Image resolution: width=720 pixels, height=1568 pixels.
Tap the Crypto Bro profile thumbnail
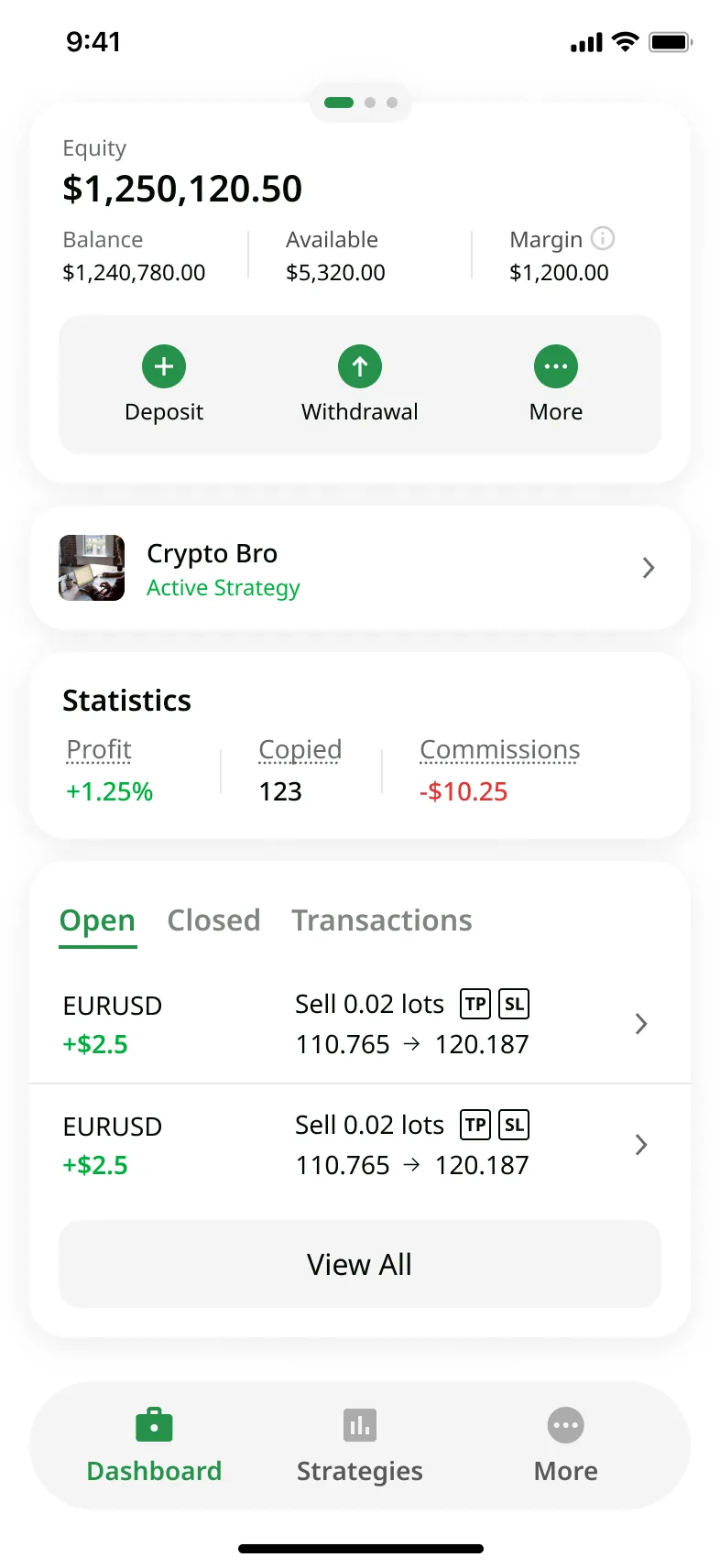pyautogui.click(x=92, y=568)
